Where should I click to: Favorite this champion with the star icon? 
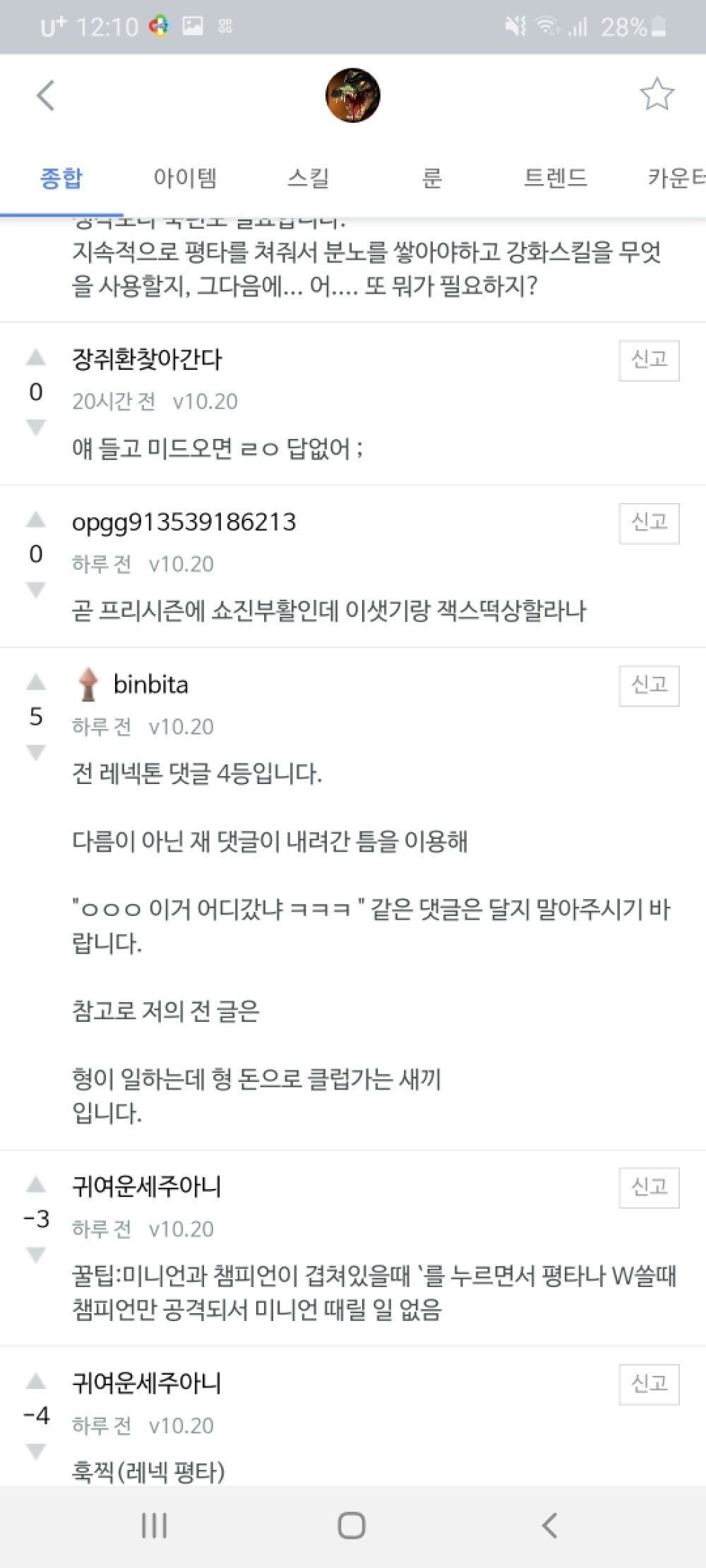(x=657, y=95)
